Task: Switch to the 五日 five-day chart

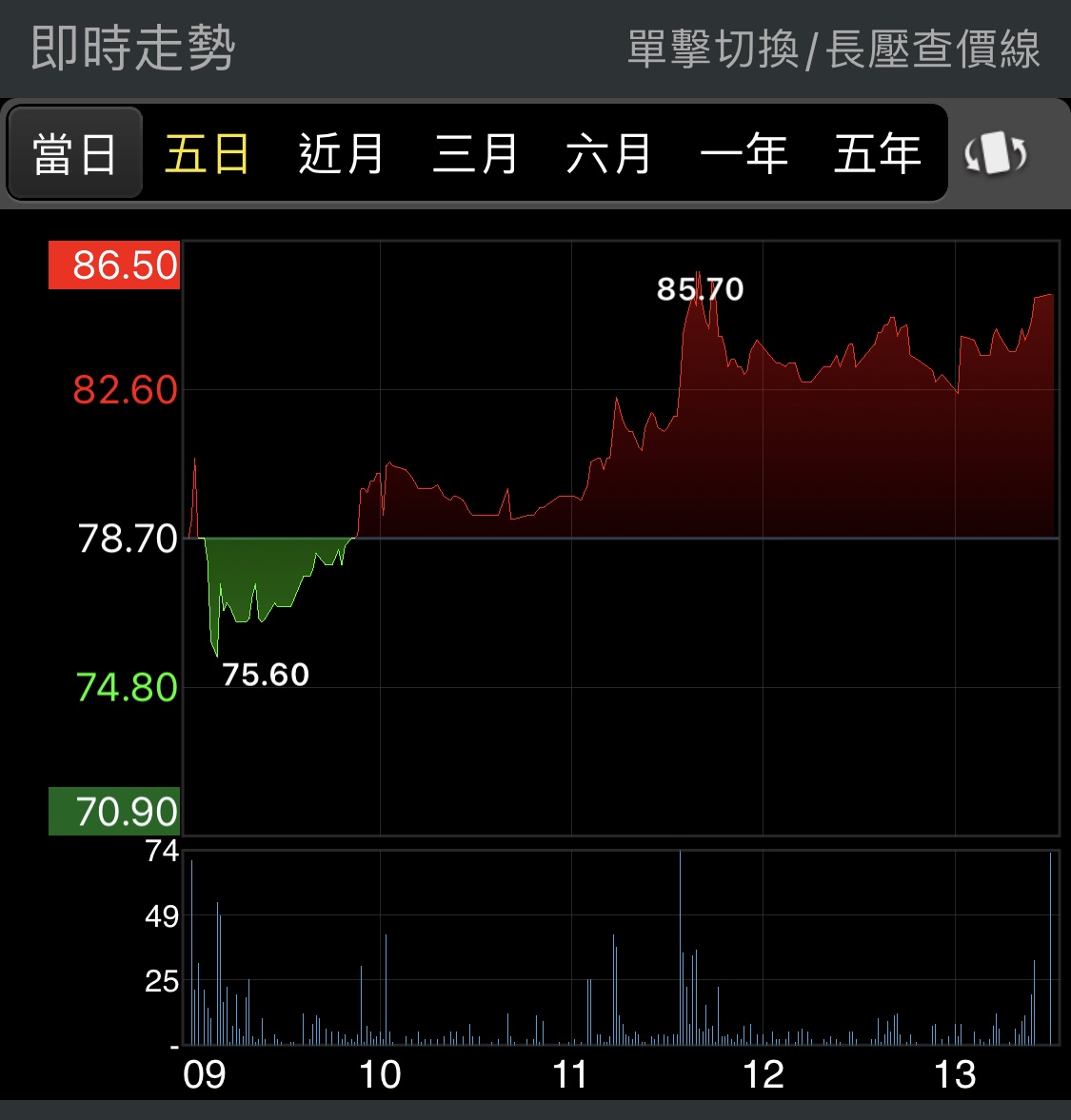Action: pyautogui.click(x=207, y=153)
